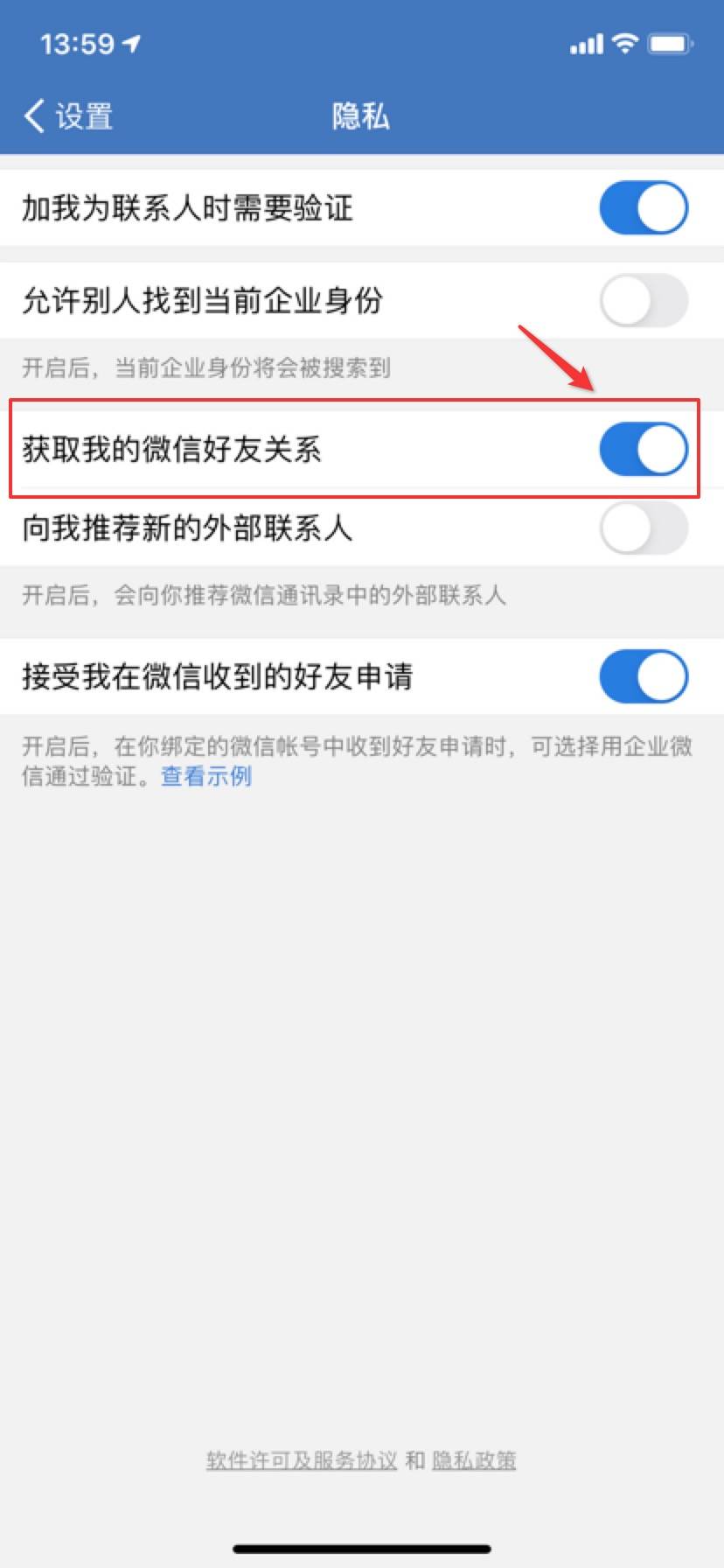Open 查看示例 link
724x1568 pixels.
(x=205, y=776)
